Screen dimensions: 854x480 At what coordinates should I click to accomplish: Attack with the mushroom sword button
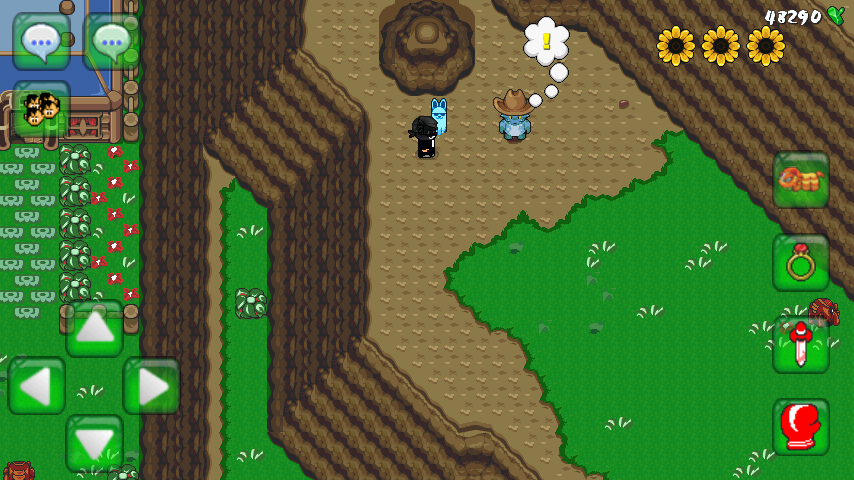(800, 345)
